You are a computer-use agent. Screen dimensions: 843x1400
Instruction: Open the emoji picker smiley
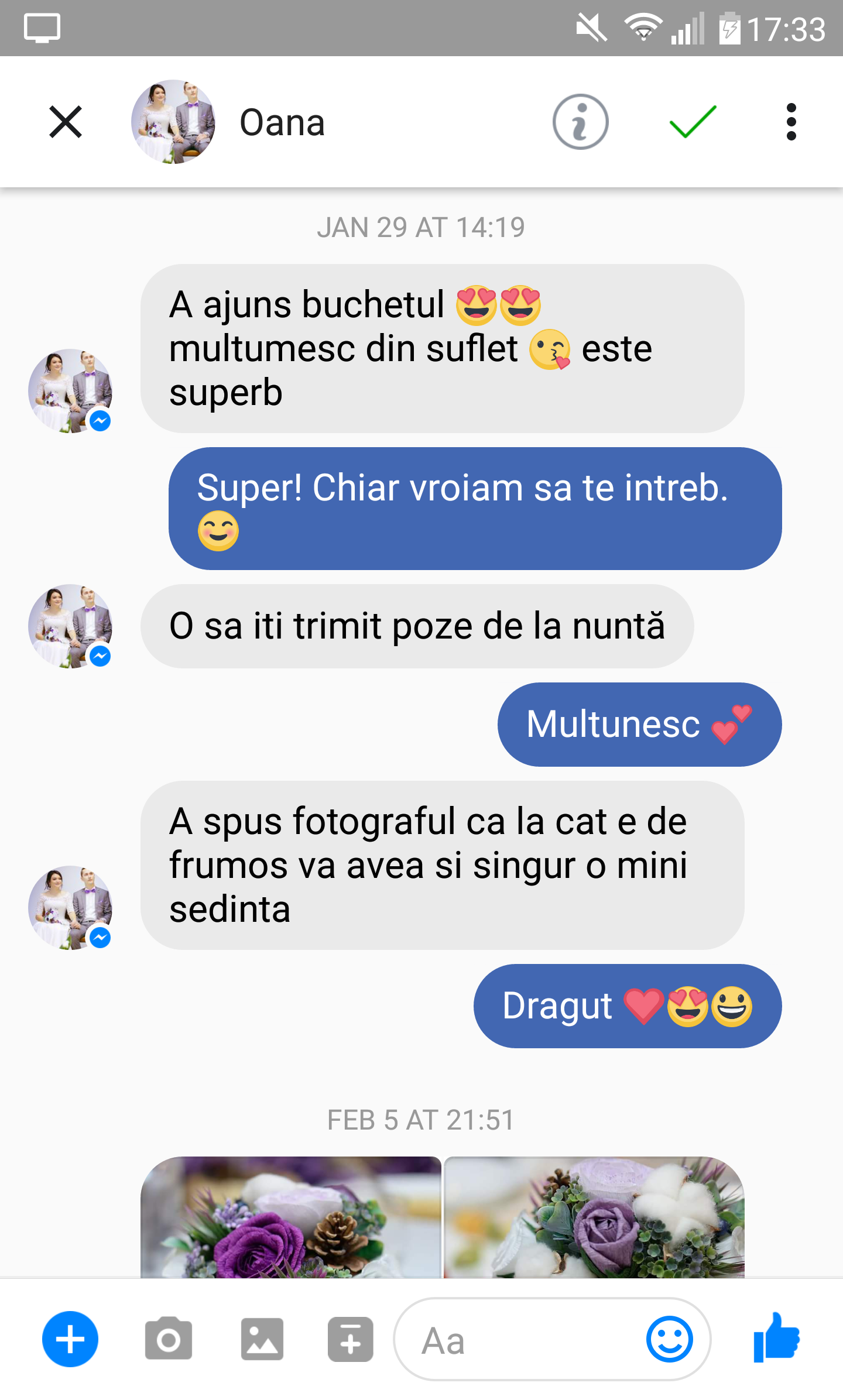click(669, 1339)
